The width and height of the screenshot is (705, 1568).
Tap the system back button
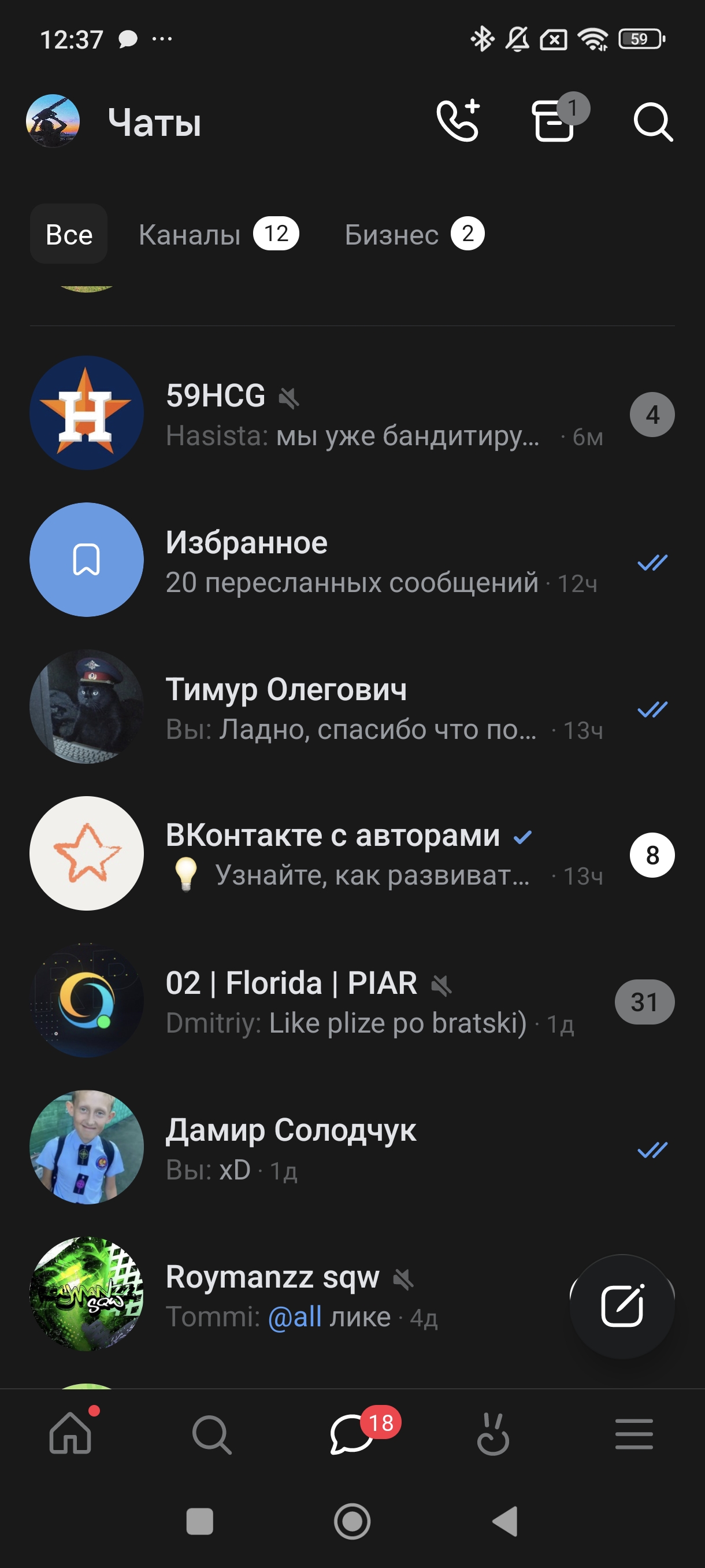tap(505, 1521)
